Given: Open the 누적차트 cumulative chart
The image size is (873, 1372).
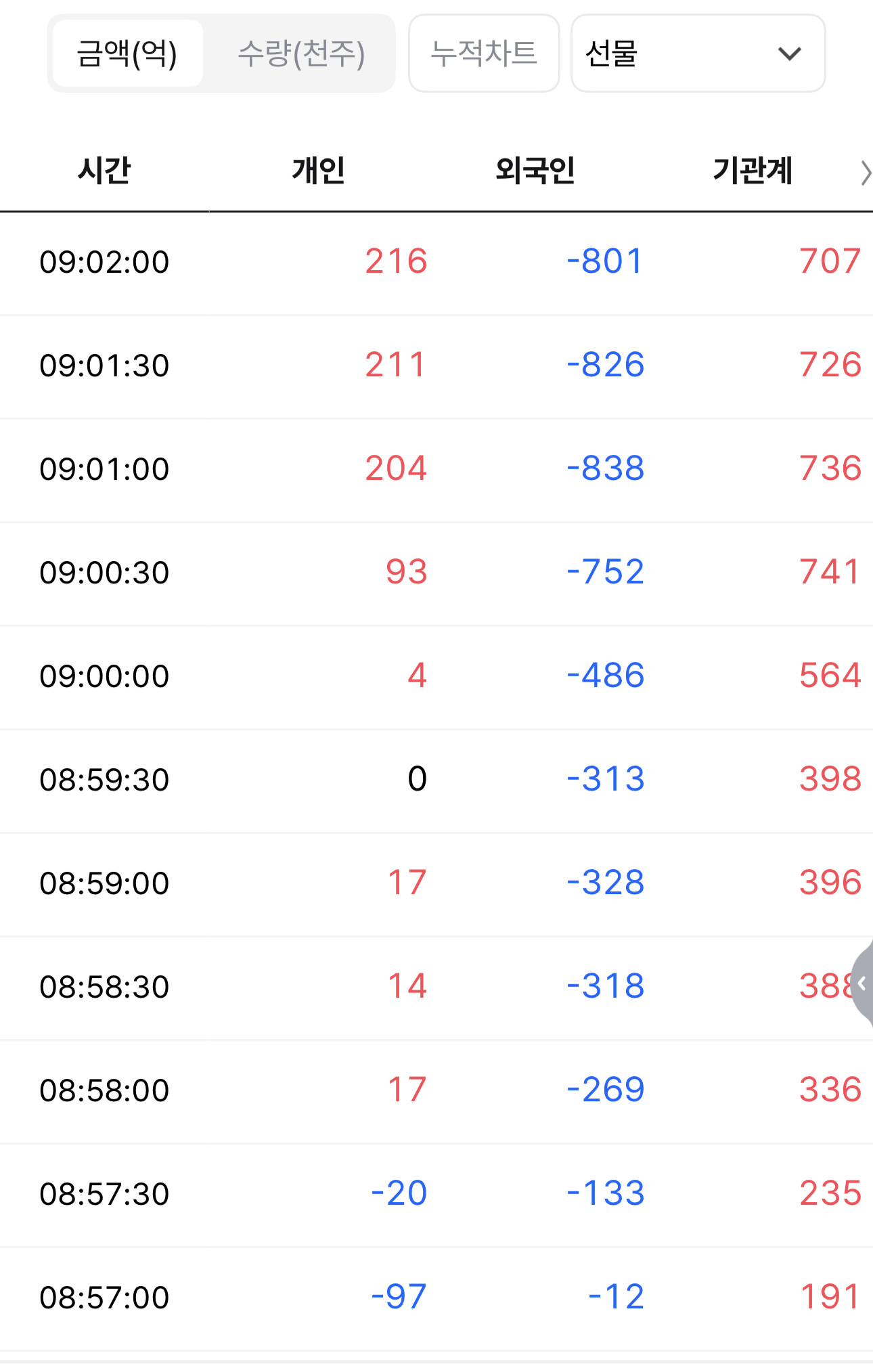Looking at the screenshot, I should click(484, 53).
